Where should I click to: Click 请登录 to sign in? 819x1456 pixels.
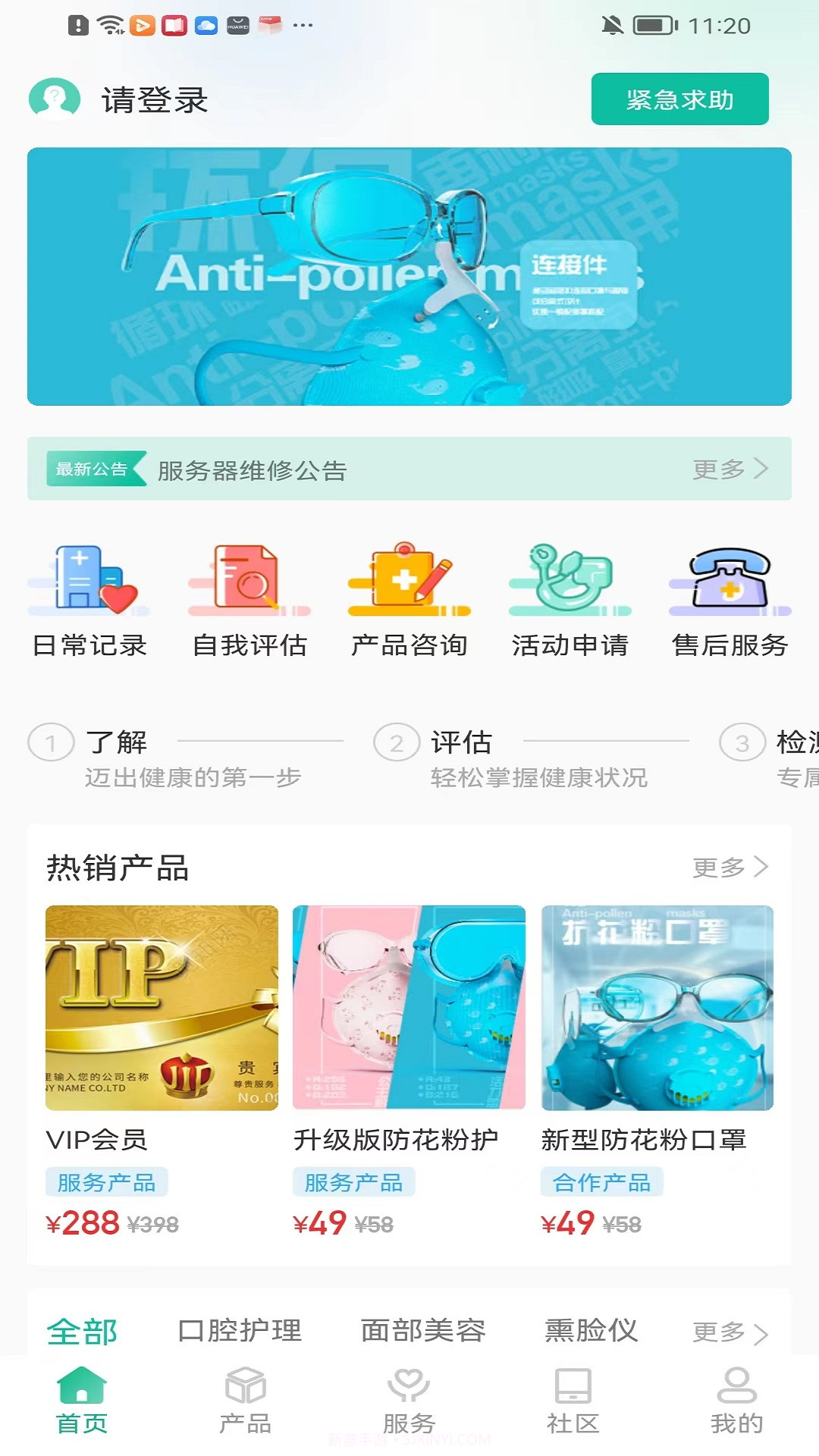pyautogui.click(x=154, y=99)
